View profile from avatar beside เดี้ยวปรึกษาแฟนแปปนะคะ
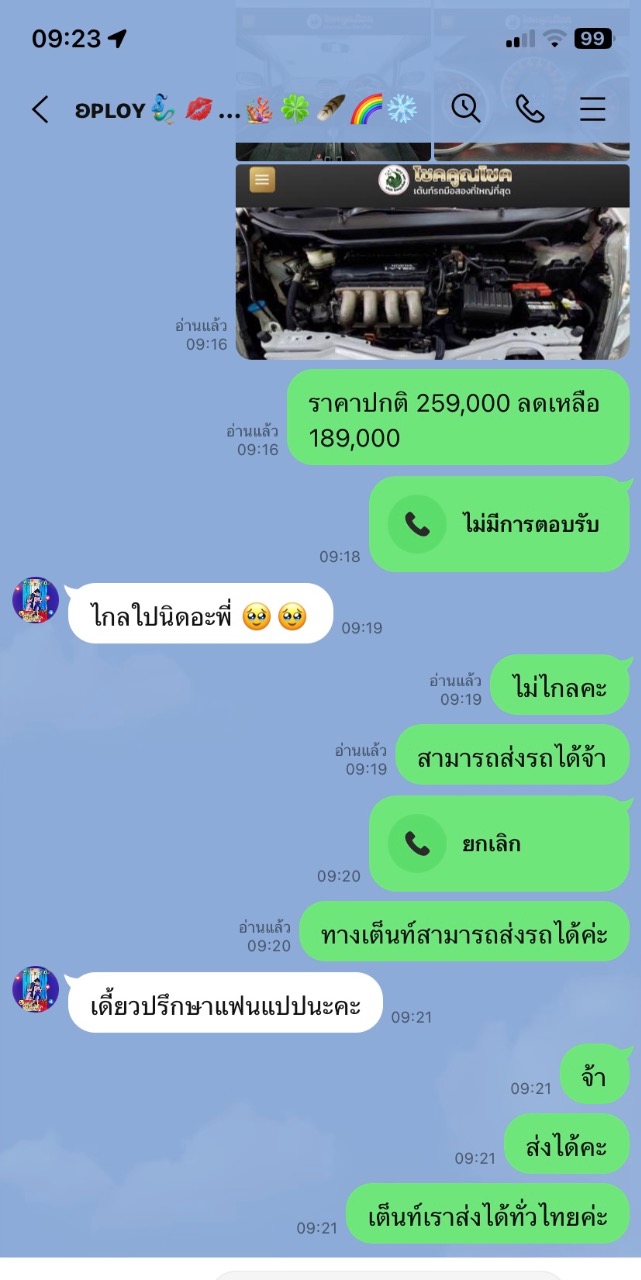The image size is (641, 1280). click(x=36, y=990)
